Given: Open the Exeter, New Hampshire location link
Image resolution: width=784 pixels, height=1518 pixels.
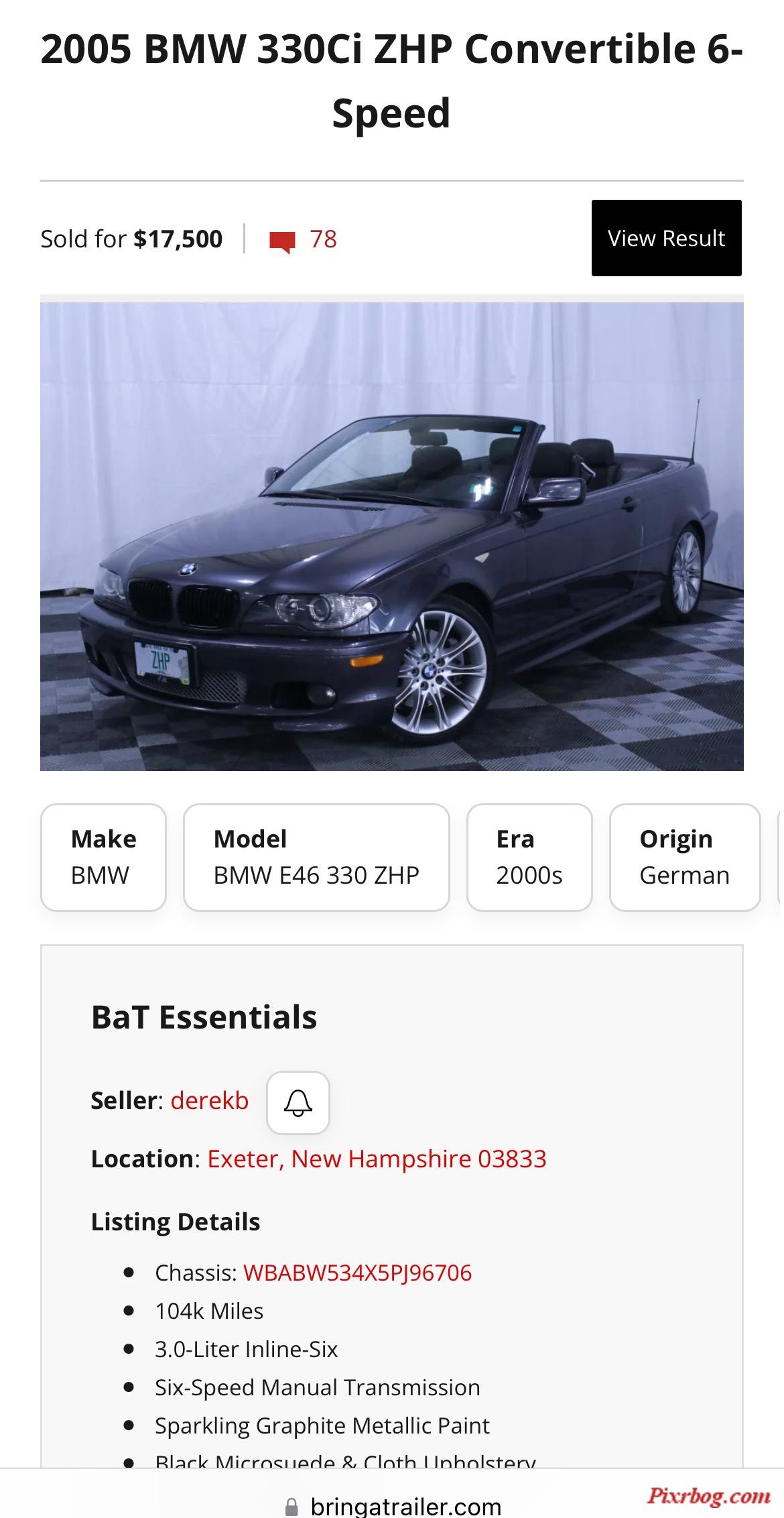Looking at the screenshot, I should point(377,1159).
